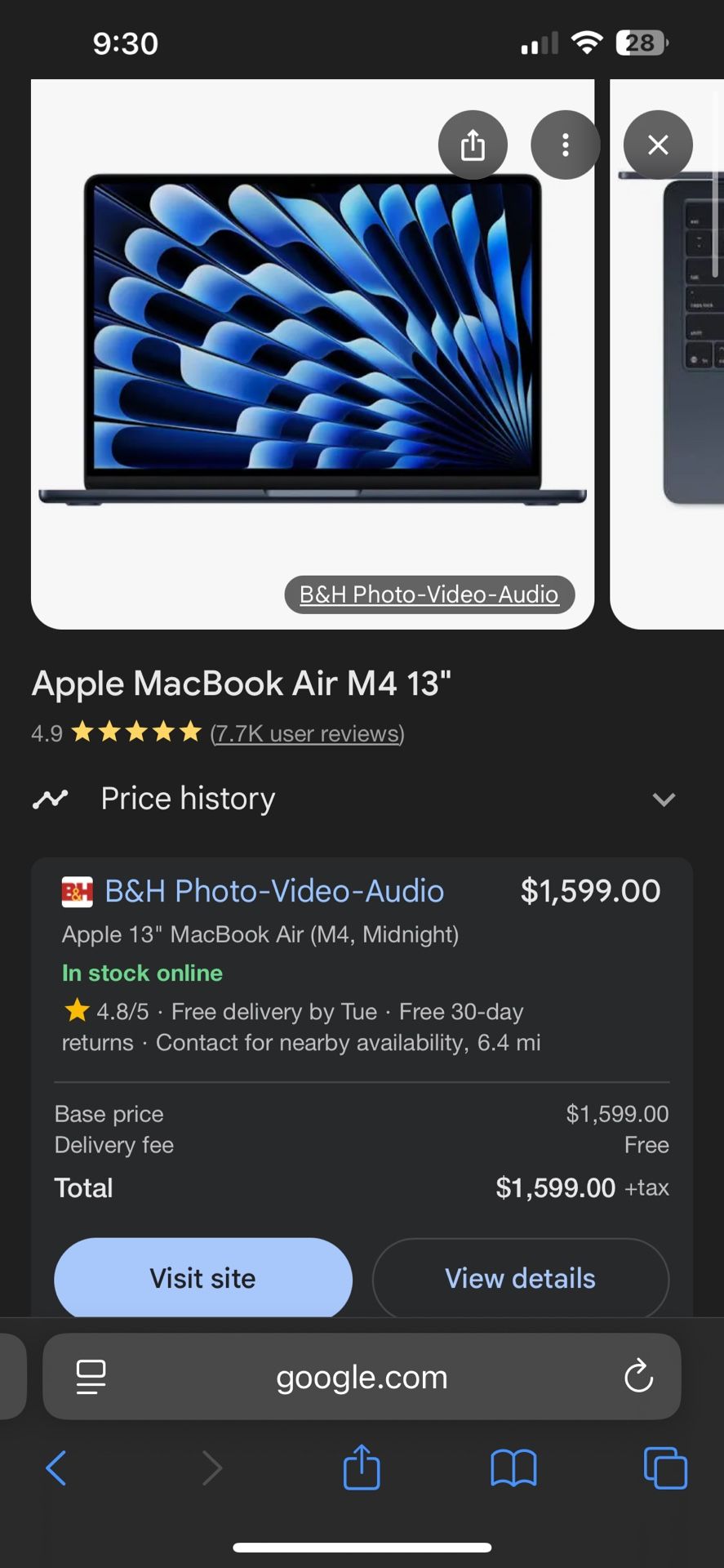The image size is (724, 1568).
Task: Reload the current page
Action: (638, 1377)
